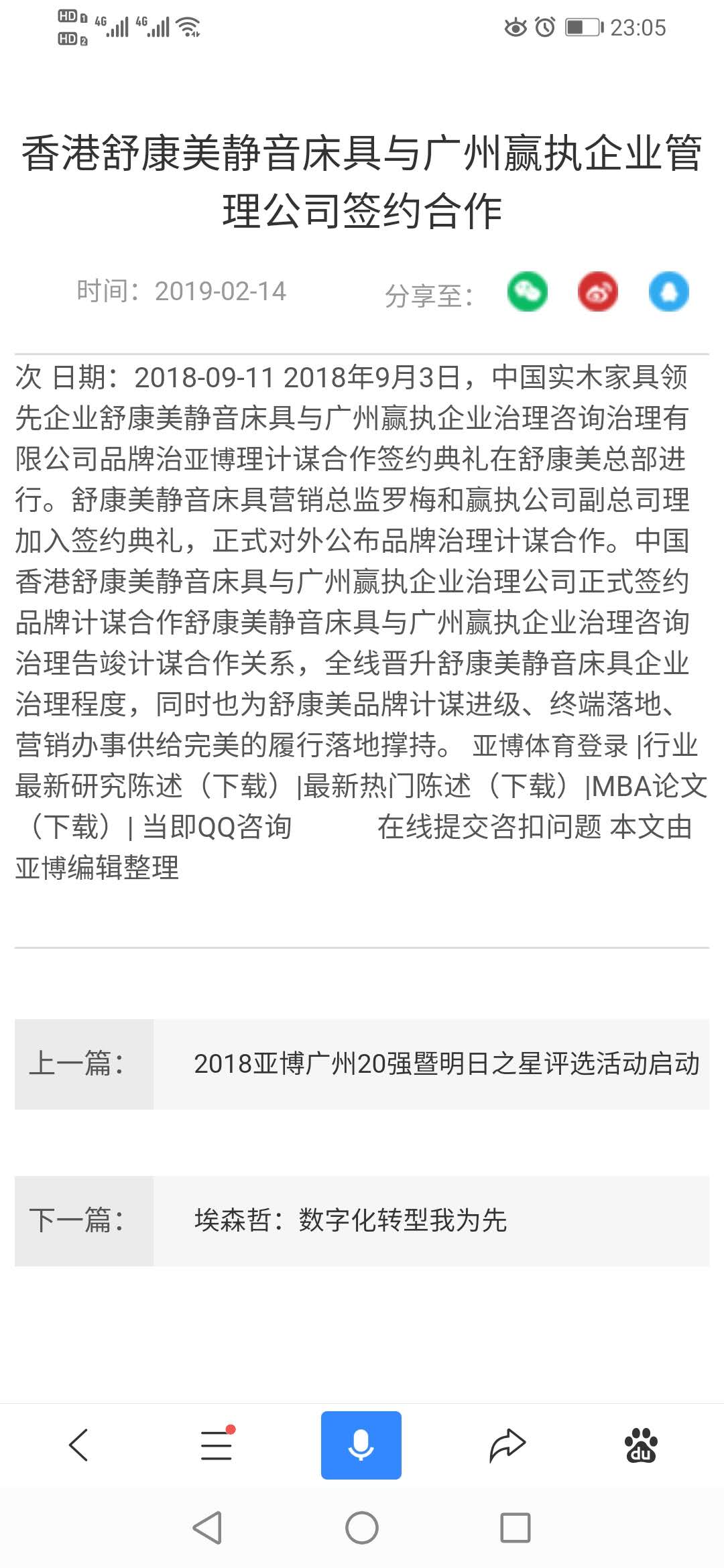Open previous article 2018亚博广州20强暨明日之星评选活动启动
Image resolution: width=724 pixels, height=1568 pixels.
446,1064
